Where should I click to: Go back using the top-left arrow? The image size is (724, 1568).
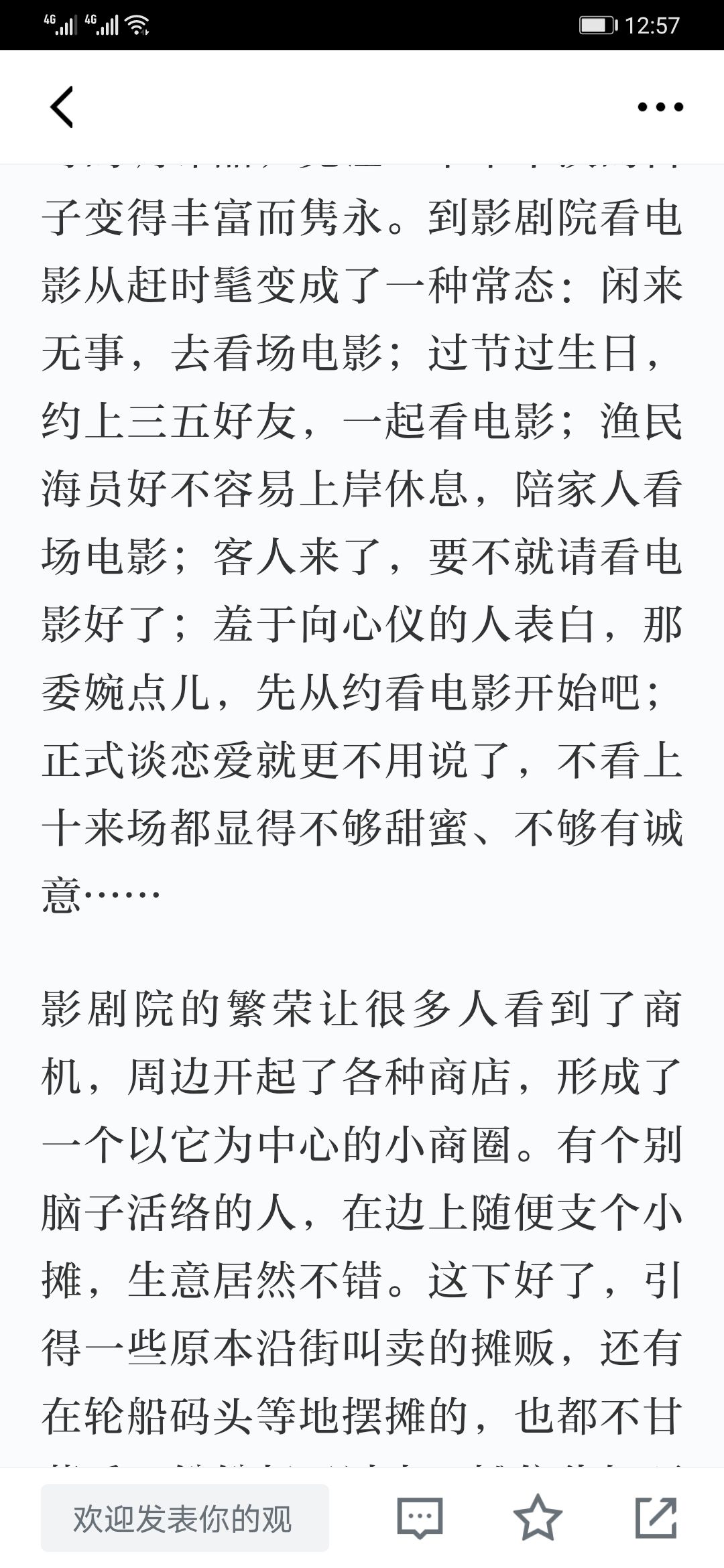point(62,107)
